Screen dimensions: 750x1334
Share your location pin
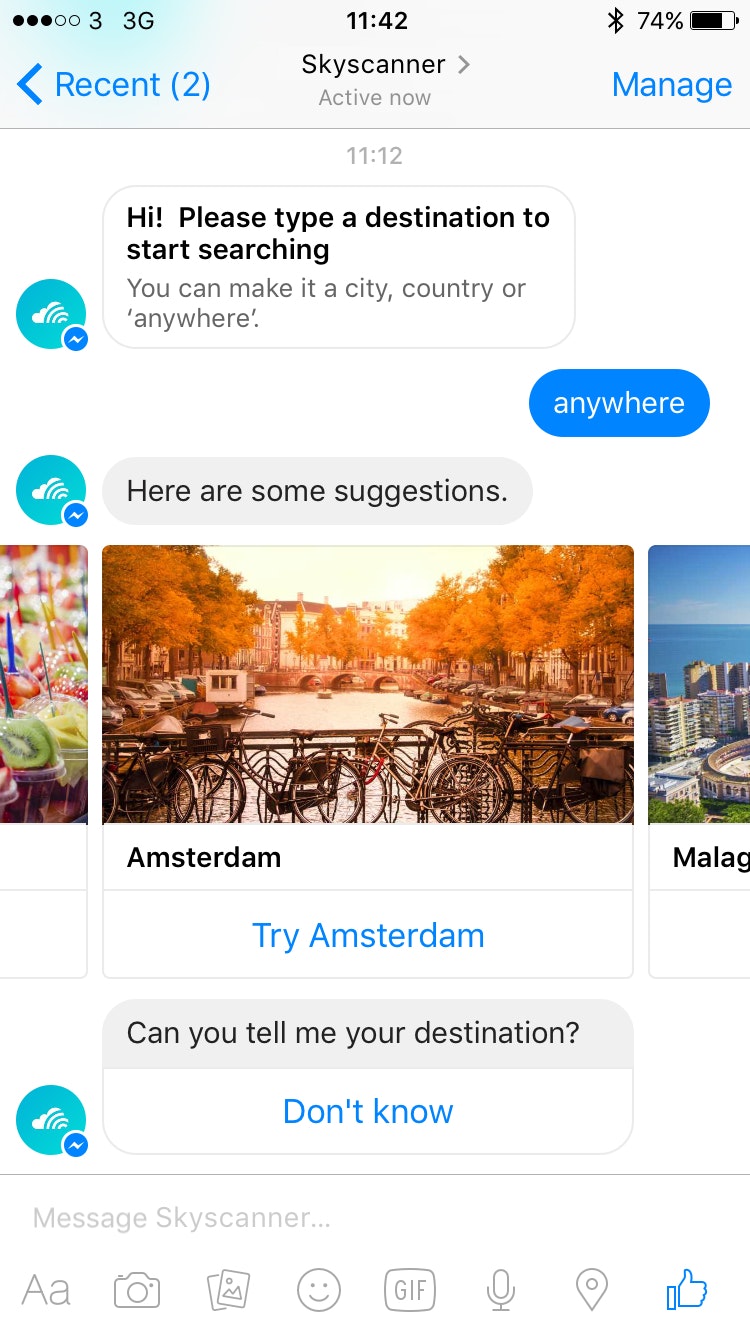(x=592, y=1291)
